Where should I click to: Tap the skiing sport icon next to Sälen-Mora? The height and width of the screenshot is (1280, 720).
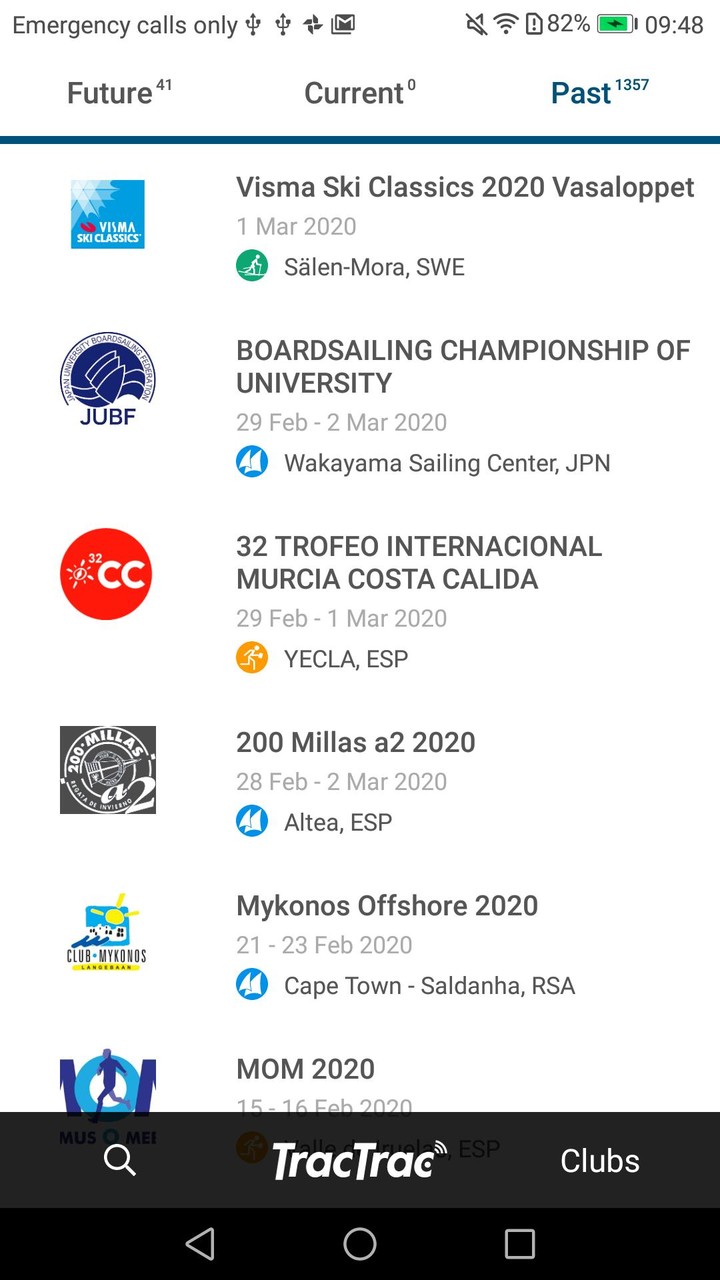252,266
